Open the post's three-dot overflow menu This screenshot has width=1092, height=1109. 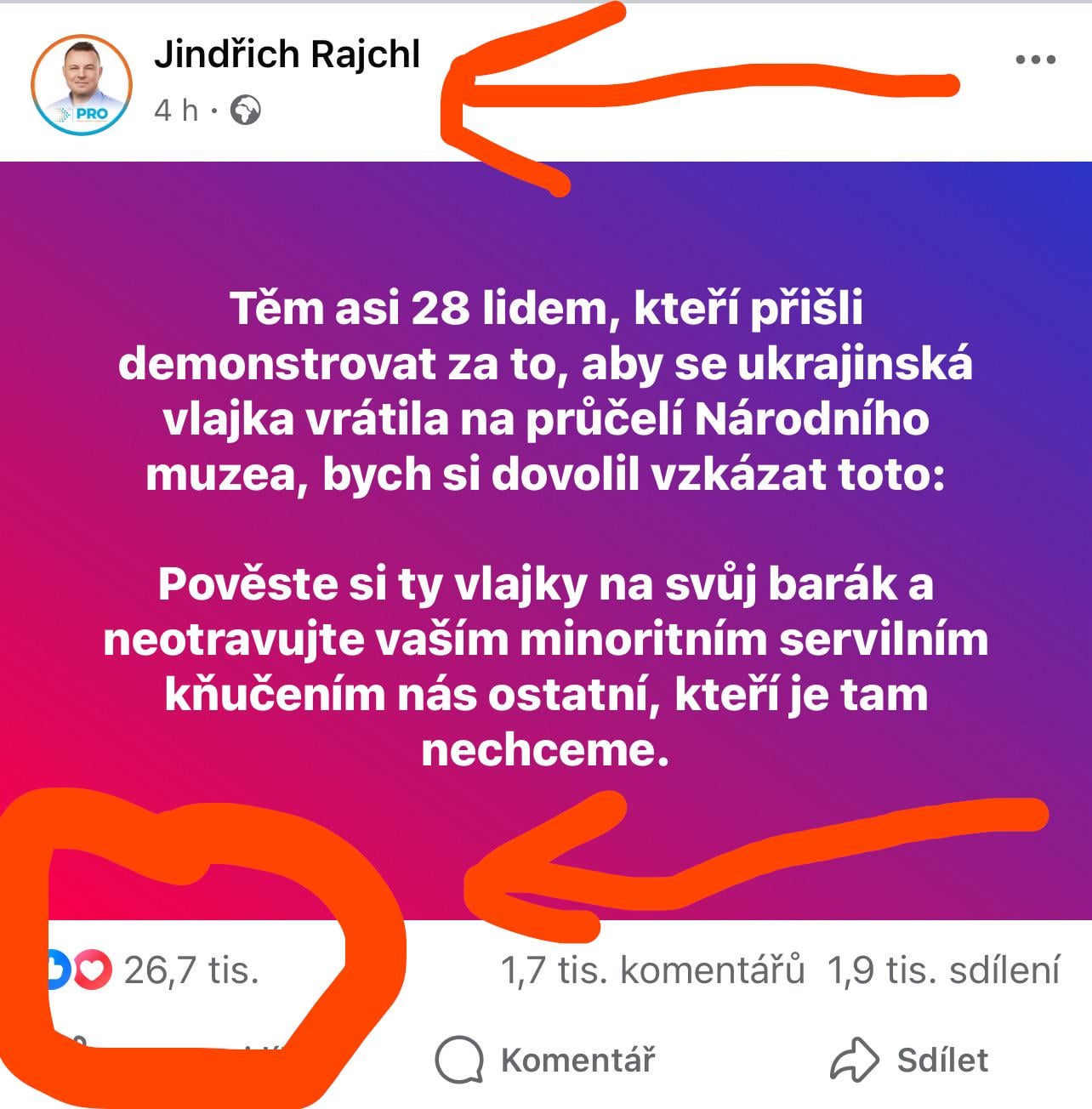point(1035,60)
